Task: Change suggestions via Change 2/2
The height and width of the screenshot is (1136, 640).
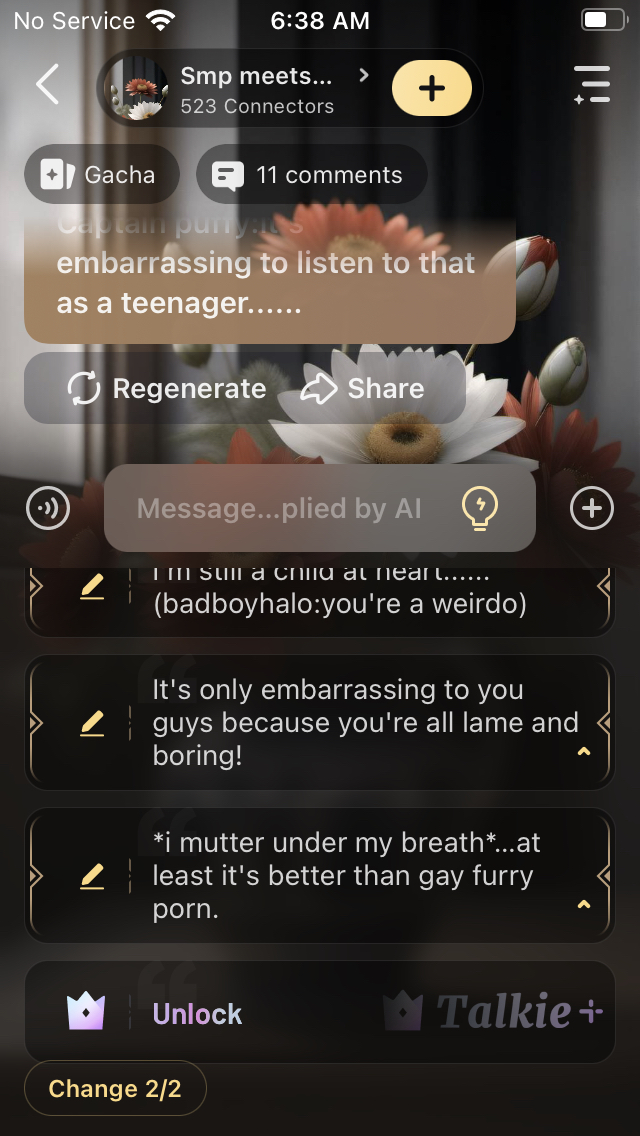Action: point(115,1089)
